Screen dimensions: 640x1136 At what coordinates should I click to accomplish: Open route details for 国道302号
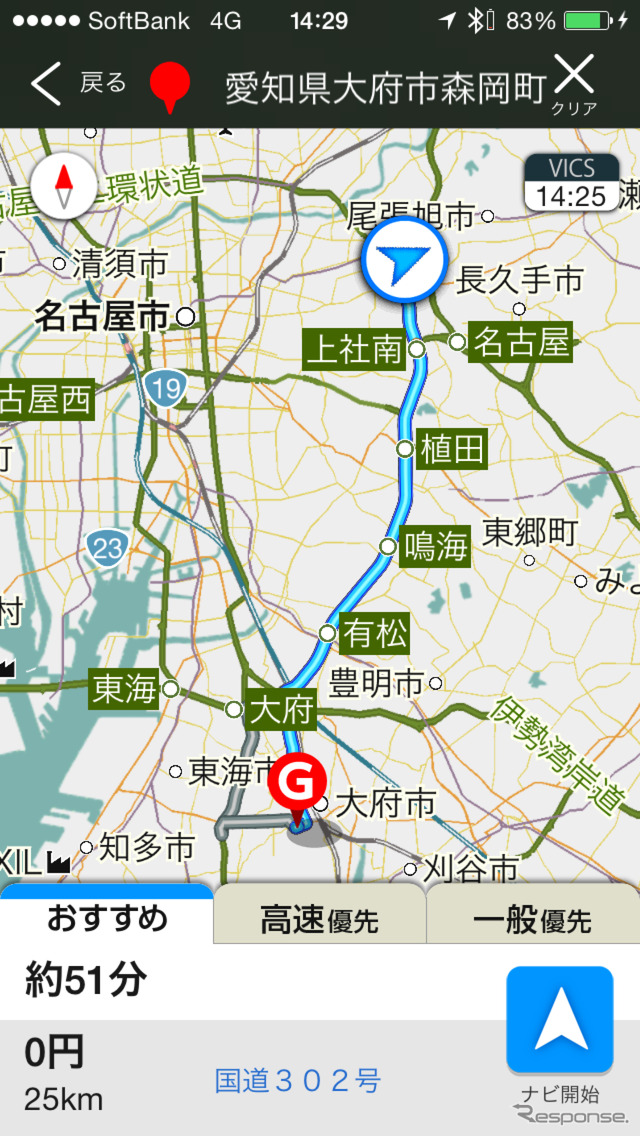click(298, 1081)
